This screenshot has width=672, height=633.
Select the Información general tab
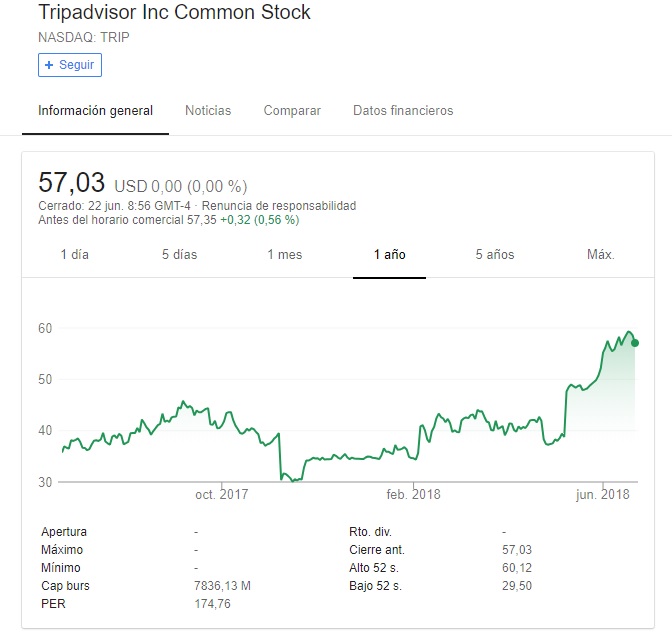coord(95,111)
